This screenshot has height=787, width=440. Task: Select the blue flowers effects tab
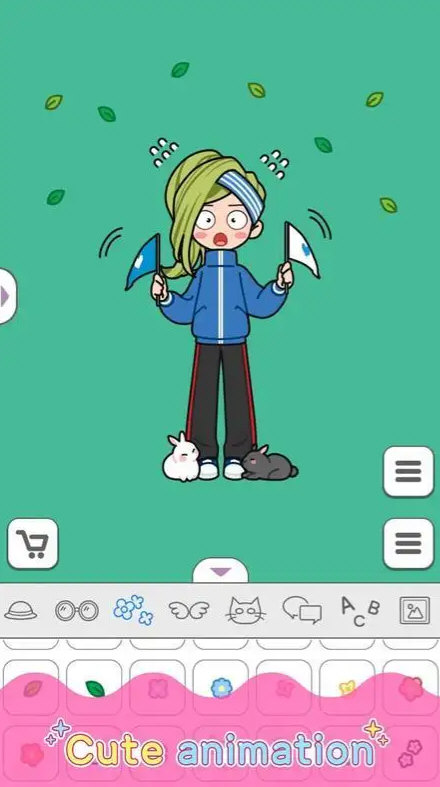(133, 610)
